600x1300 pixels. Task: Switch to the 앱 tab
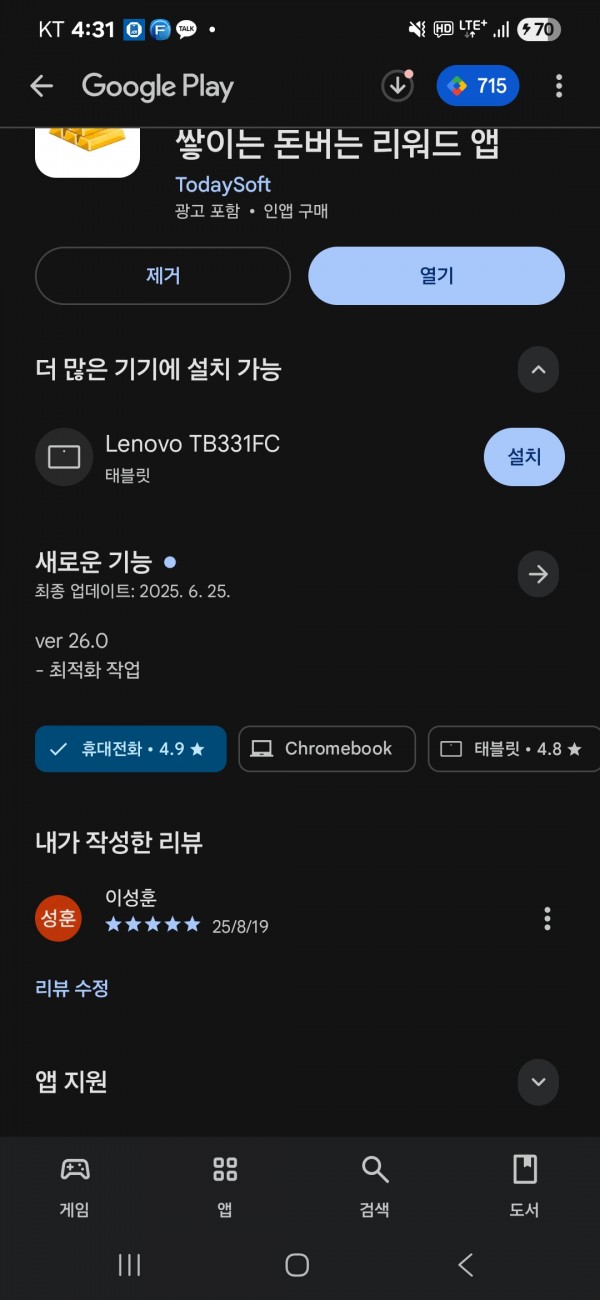(x=225, y=1185)
